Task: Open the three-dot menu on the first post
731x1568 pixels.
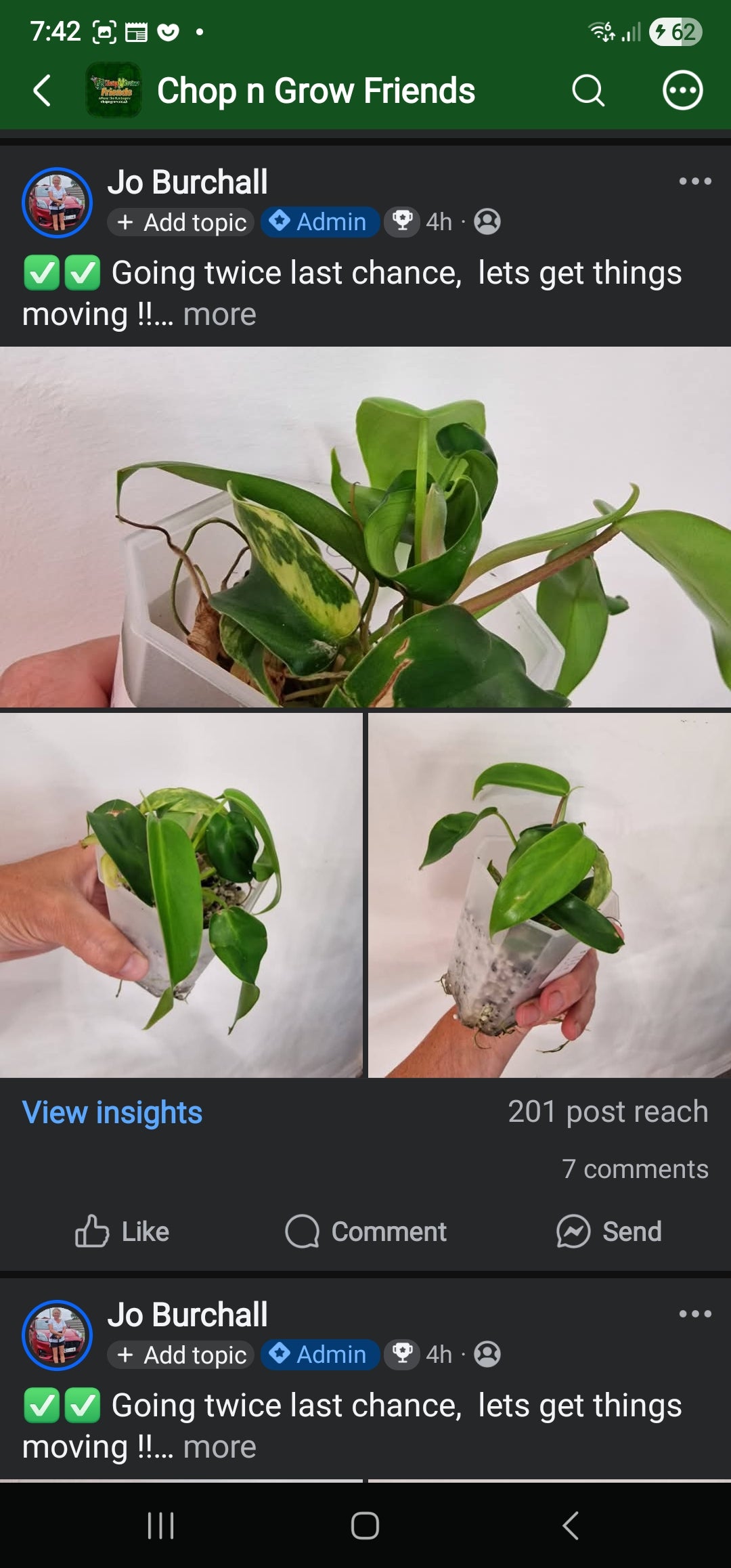Action: [x=695, y=181]
